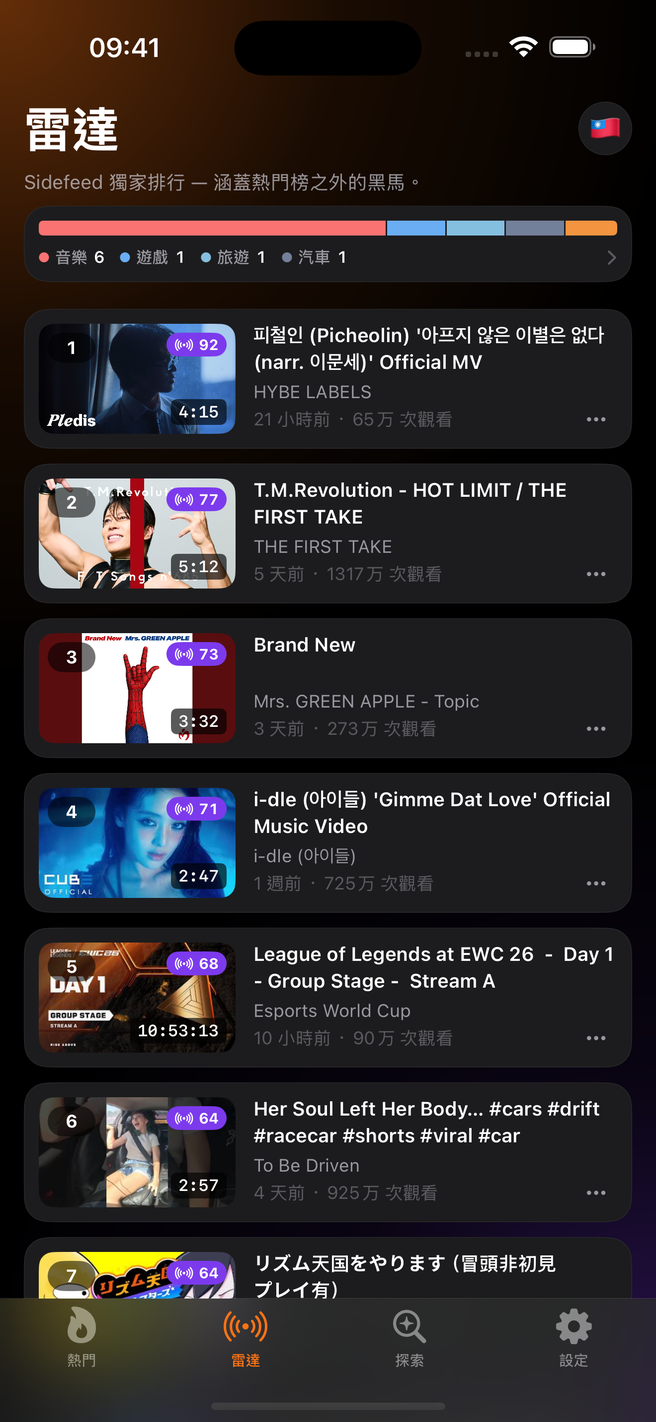Select the 雷達 tab
Screen dimensions: 656x1422
246,1338
